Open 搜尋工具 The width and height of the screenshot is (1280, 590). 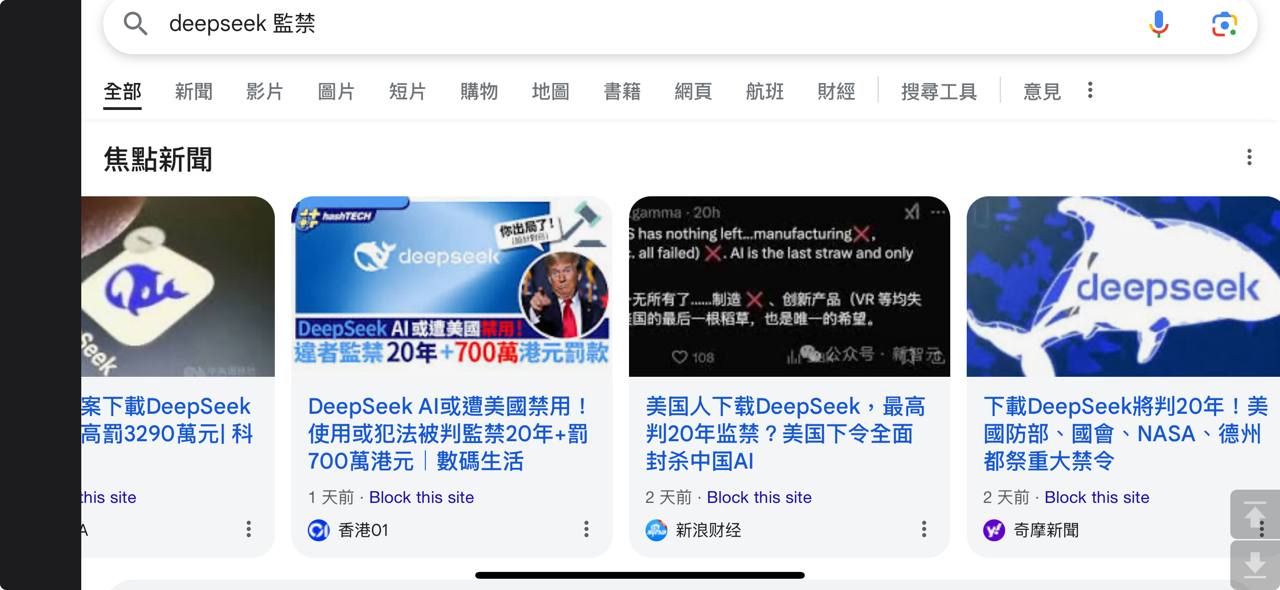click(x=938, y=92)
